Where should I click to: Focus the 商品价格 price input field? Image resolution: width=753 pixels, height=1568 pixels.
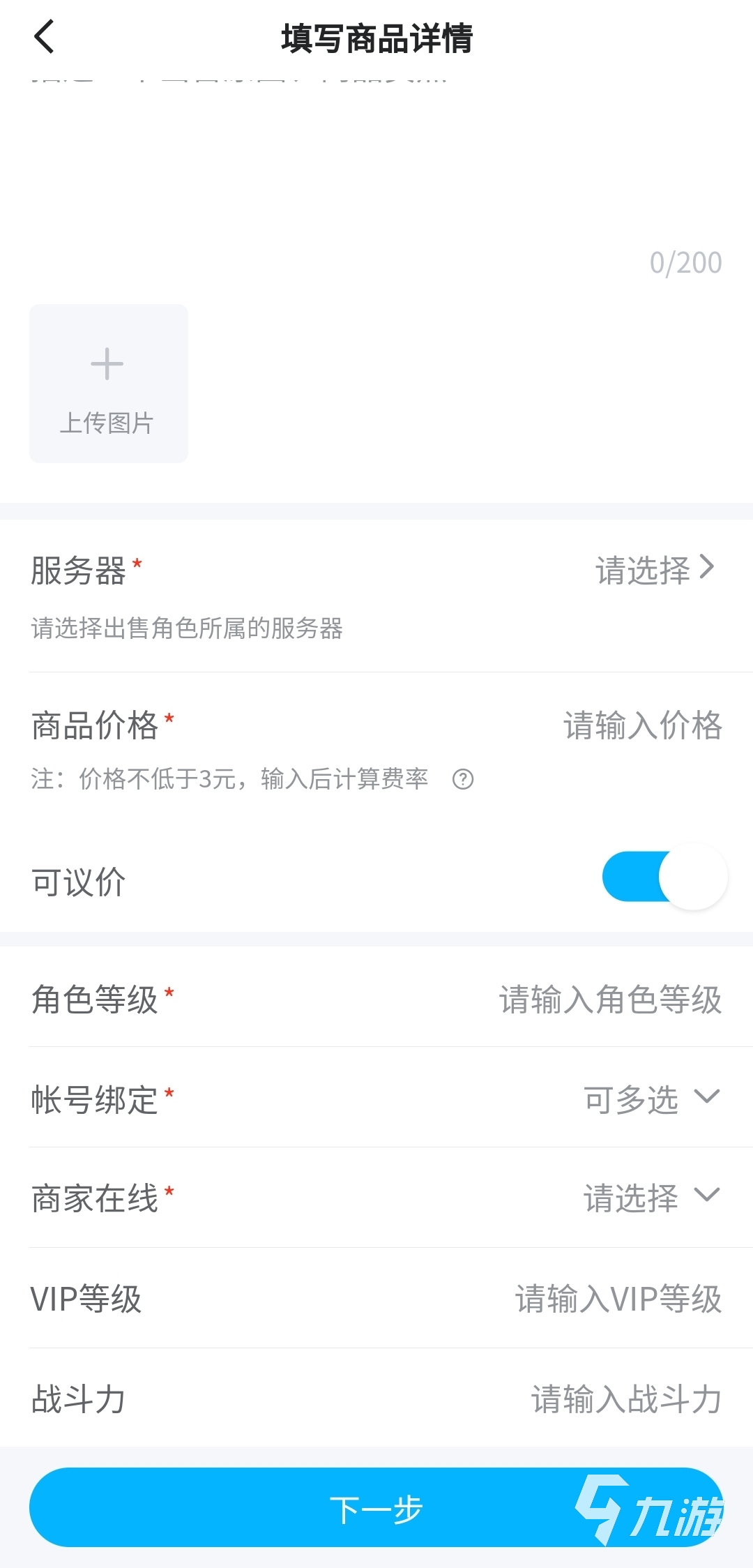(641, 725)
